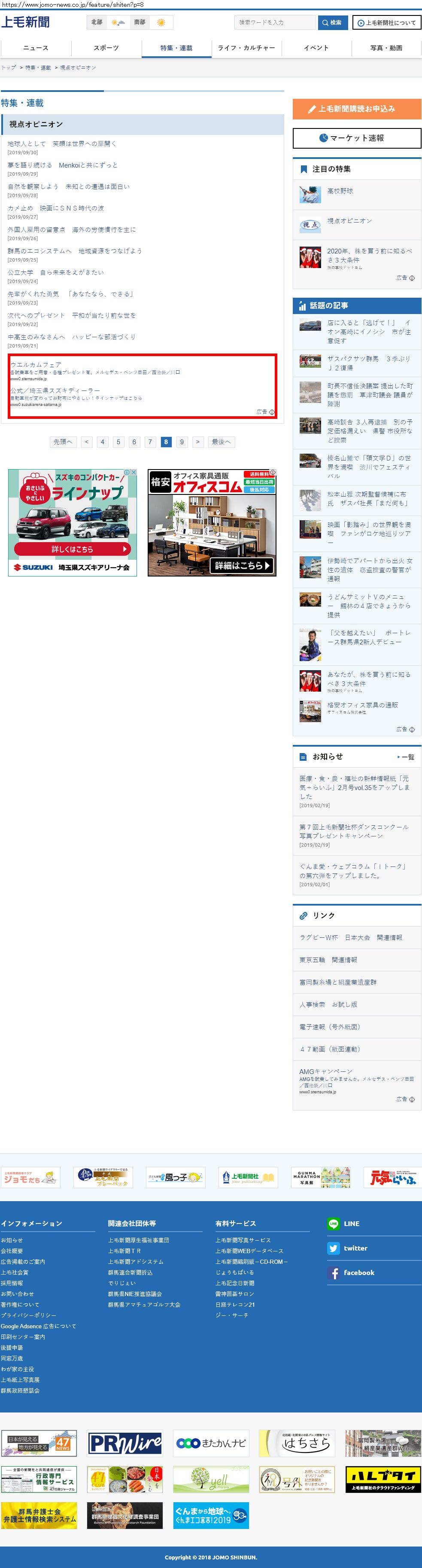Switch to the ニュース tab
The height and width of the screenshot is (1568, 422).
(x=35, y=48)
